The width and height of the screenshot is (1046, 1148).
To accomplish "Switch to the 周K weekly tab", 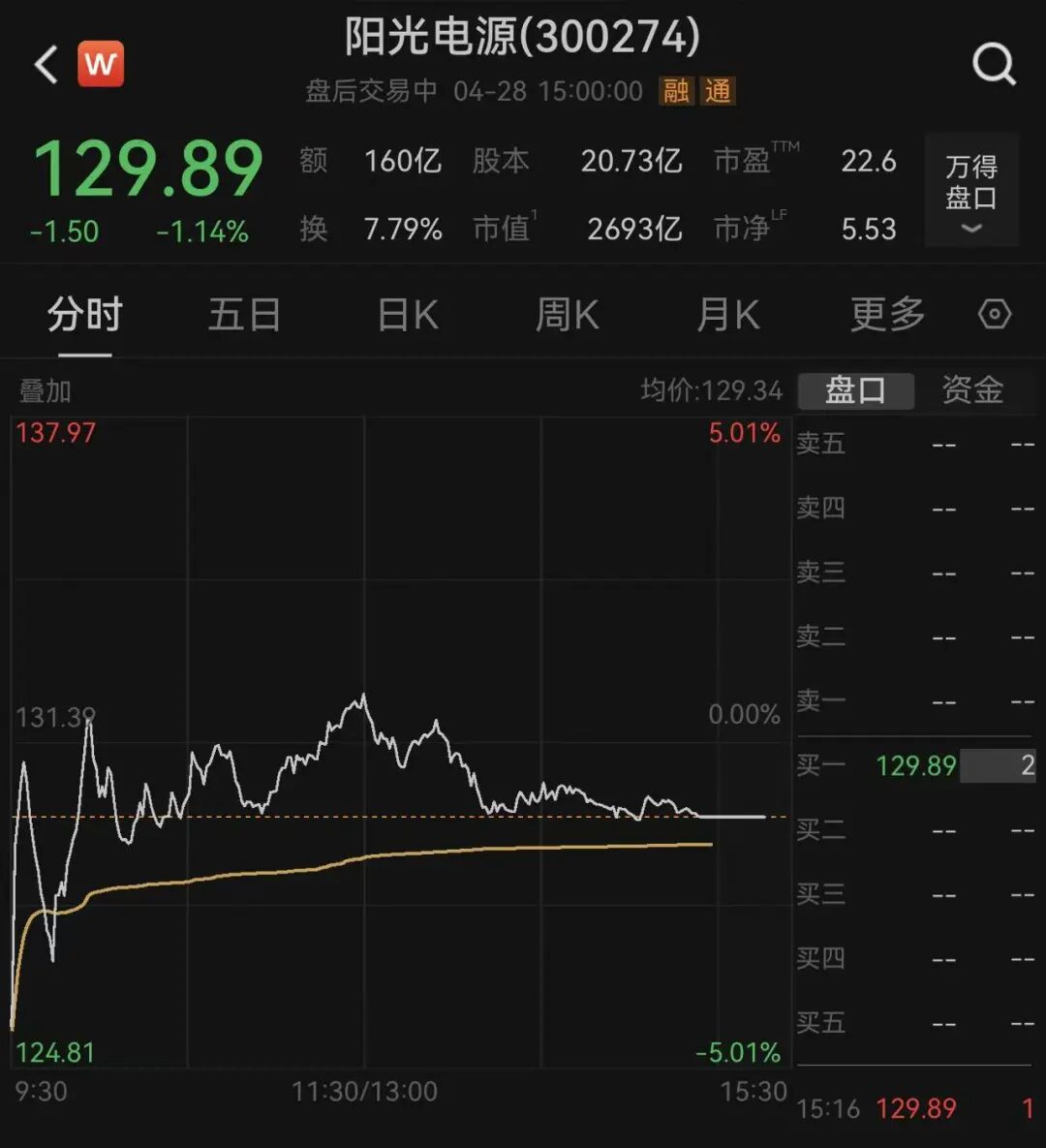I will (x=567, y=314).
